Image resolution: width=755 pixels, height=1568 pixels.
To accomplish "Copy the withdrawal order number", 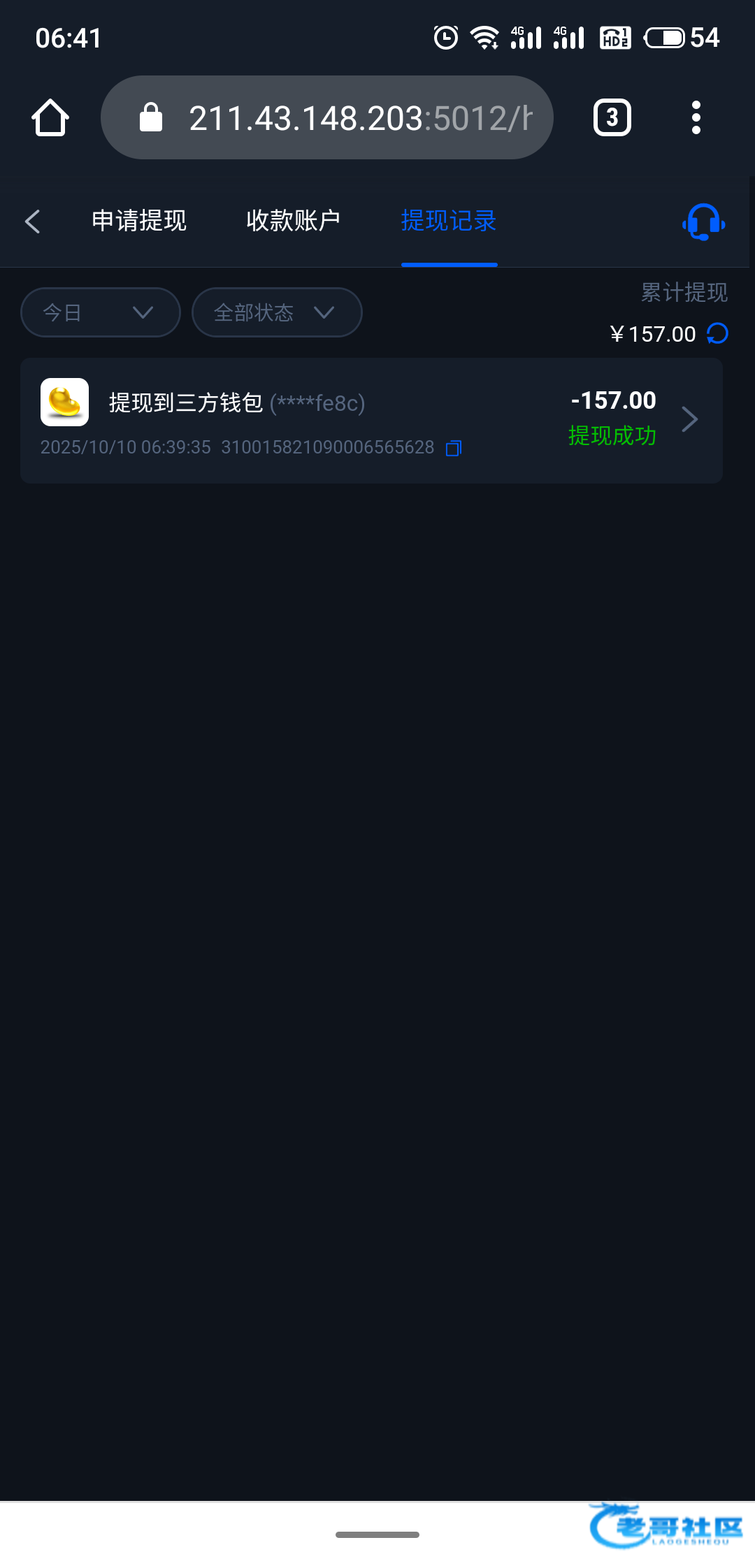I will pos(454,448).
